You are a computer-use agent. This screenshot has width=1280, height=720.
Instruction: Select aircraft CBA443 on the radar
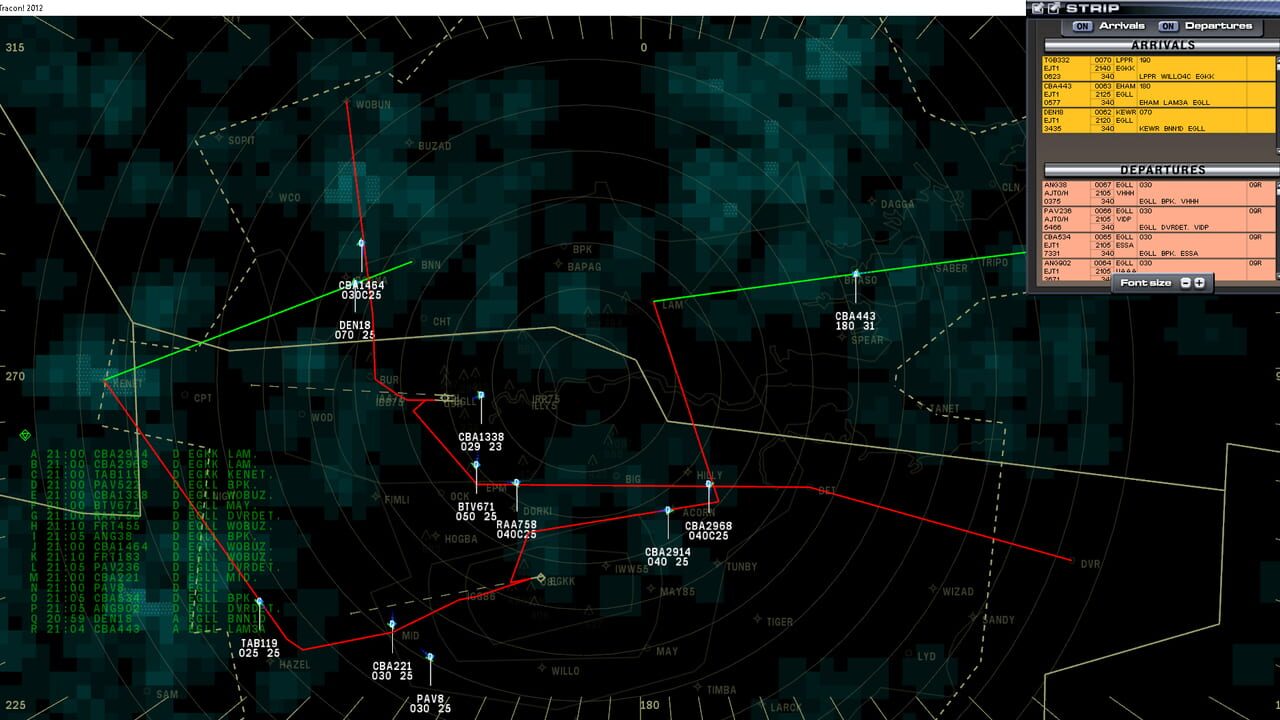[856, 274]
